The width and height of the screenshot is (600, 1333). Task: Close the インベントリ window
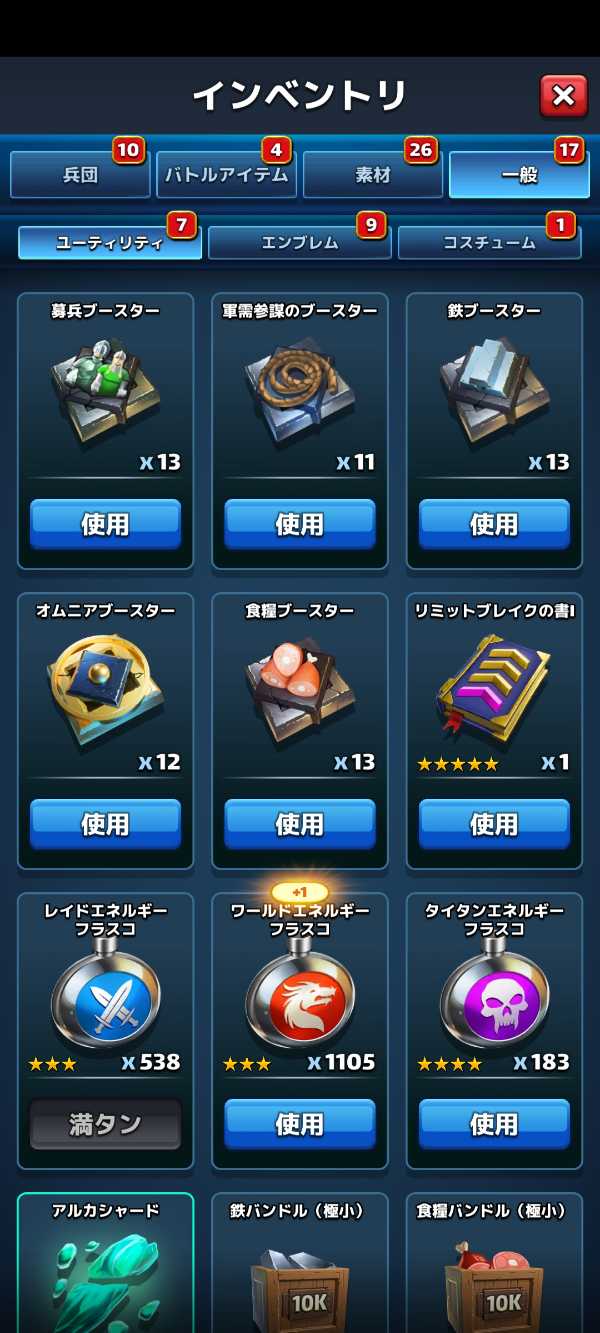pos(563,96)
